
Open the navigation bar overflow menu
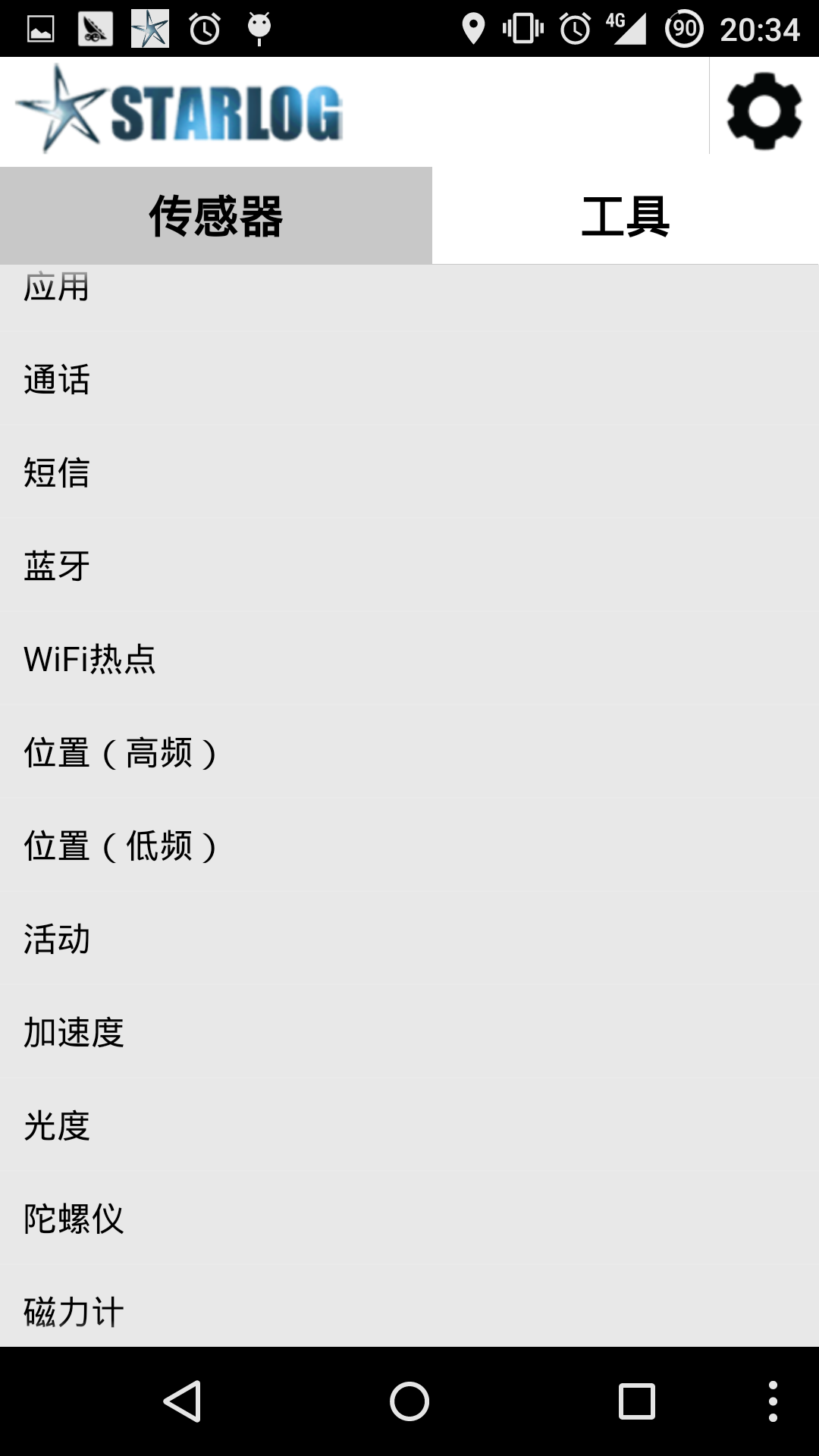coord(773,1401)
